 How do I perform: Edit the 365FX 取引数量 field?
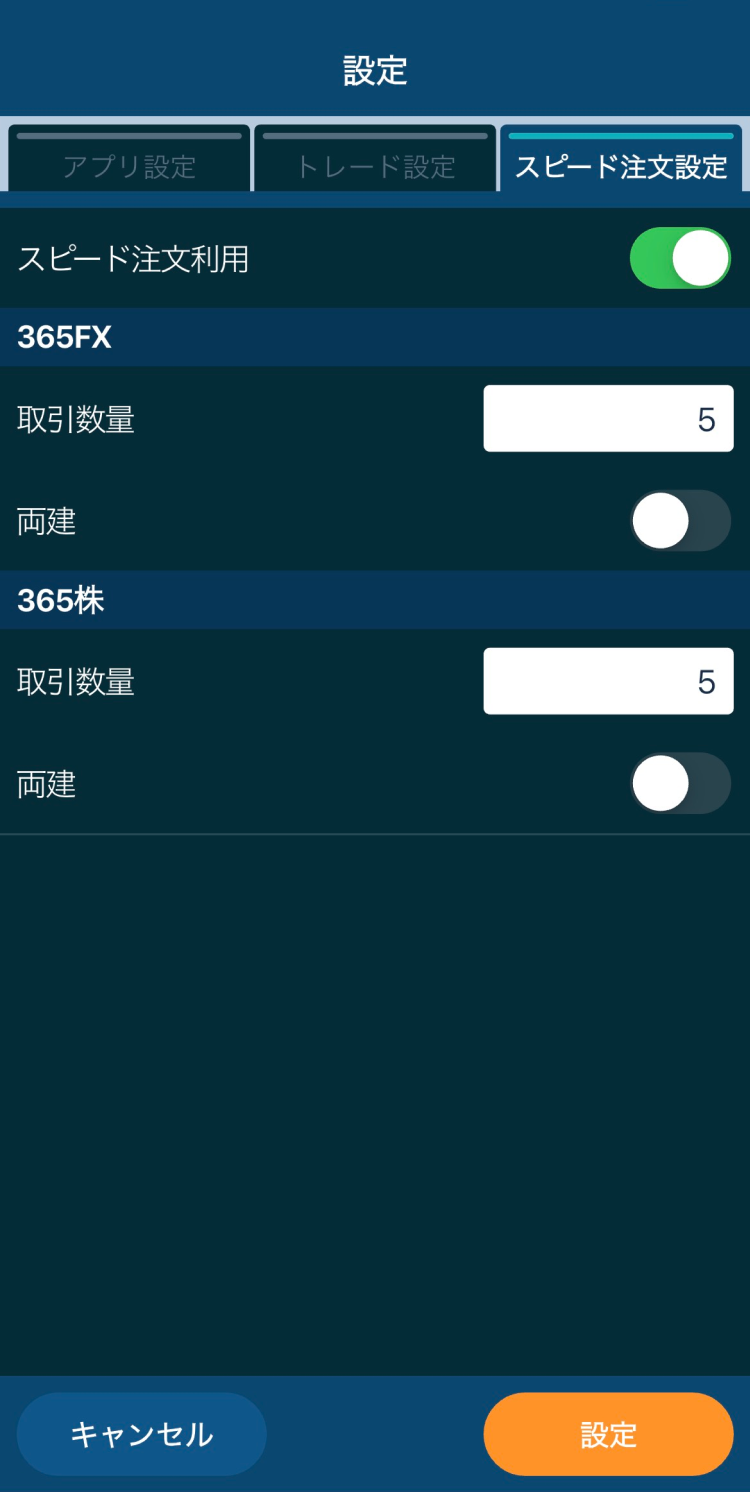(x=608, y=419)
